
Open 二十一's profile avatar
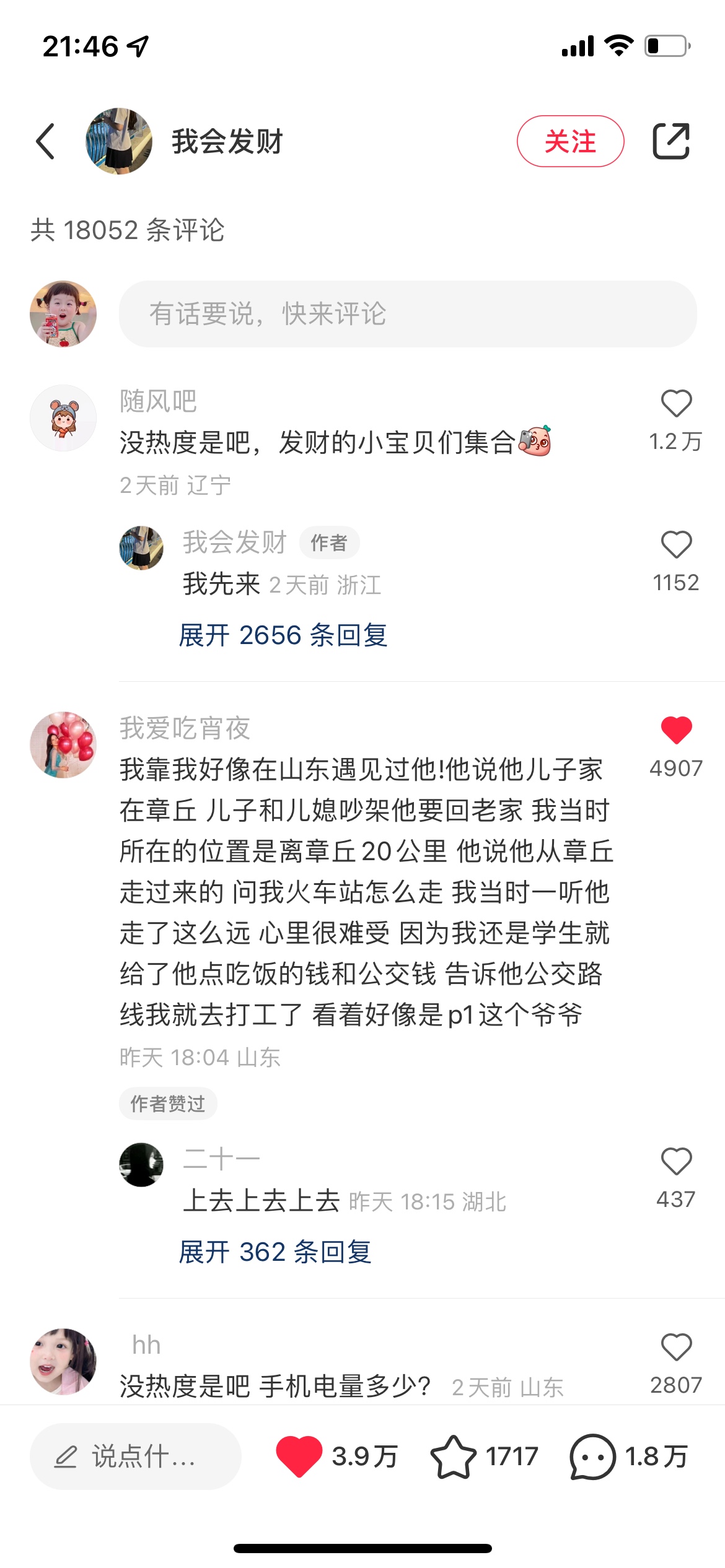(141, 1165)
